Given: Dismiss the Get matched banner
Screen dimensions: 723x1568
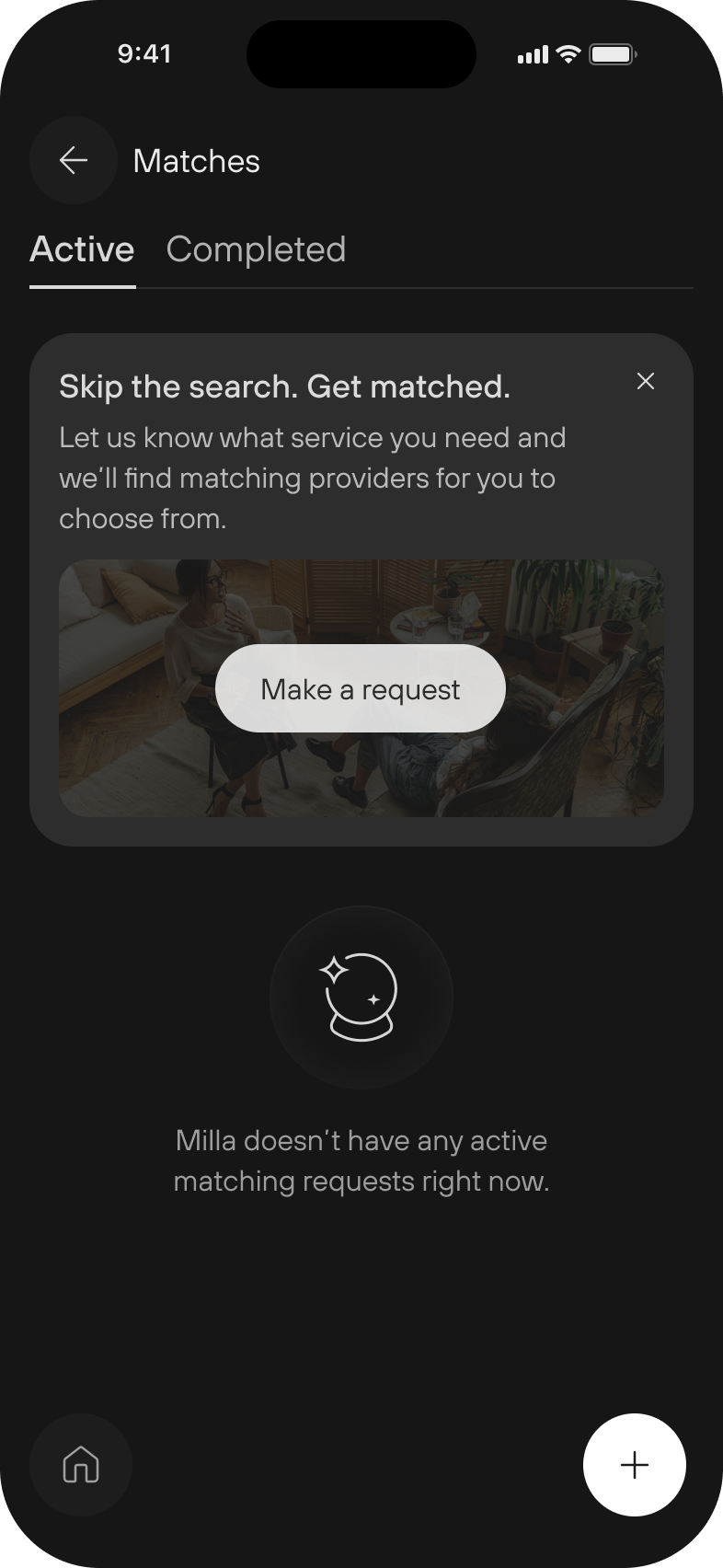Looking at the screenshot, I should pyautogui.click(x=646, y=381).
